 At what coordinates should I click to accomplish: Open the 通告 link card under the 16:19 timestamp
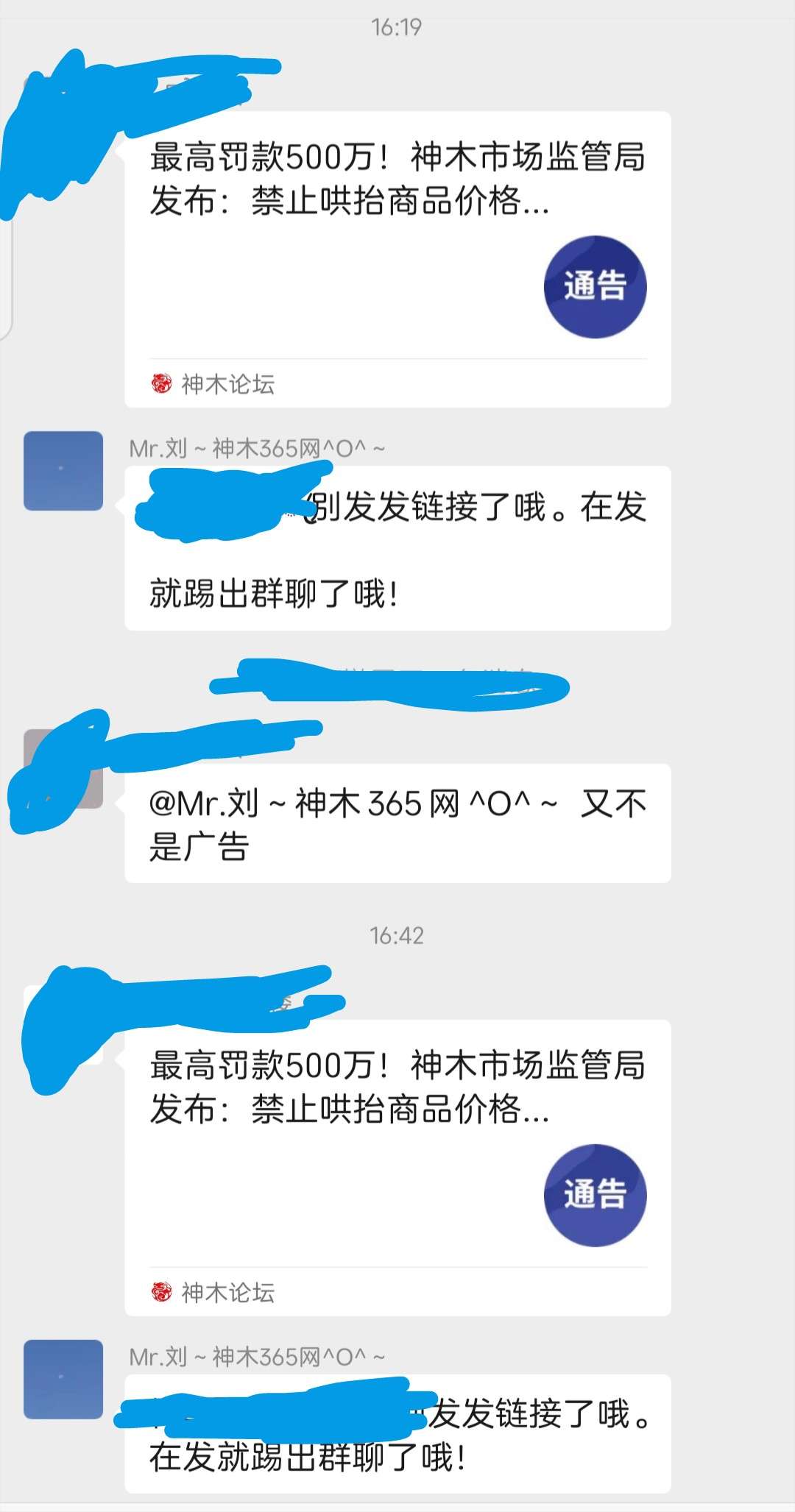(397, 258)
